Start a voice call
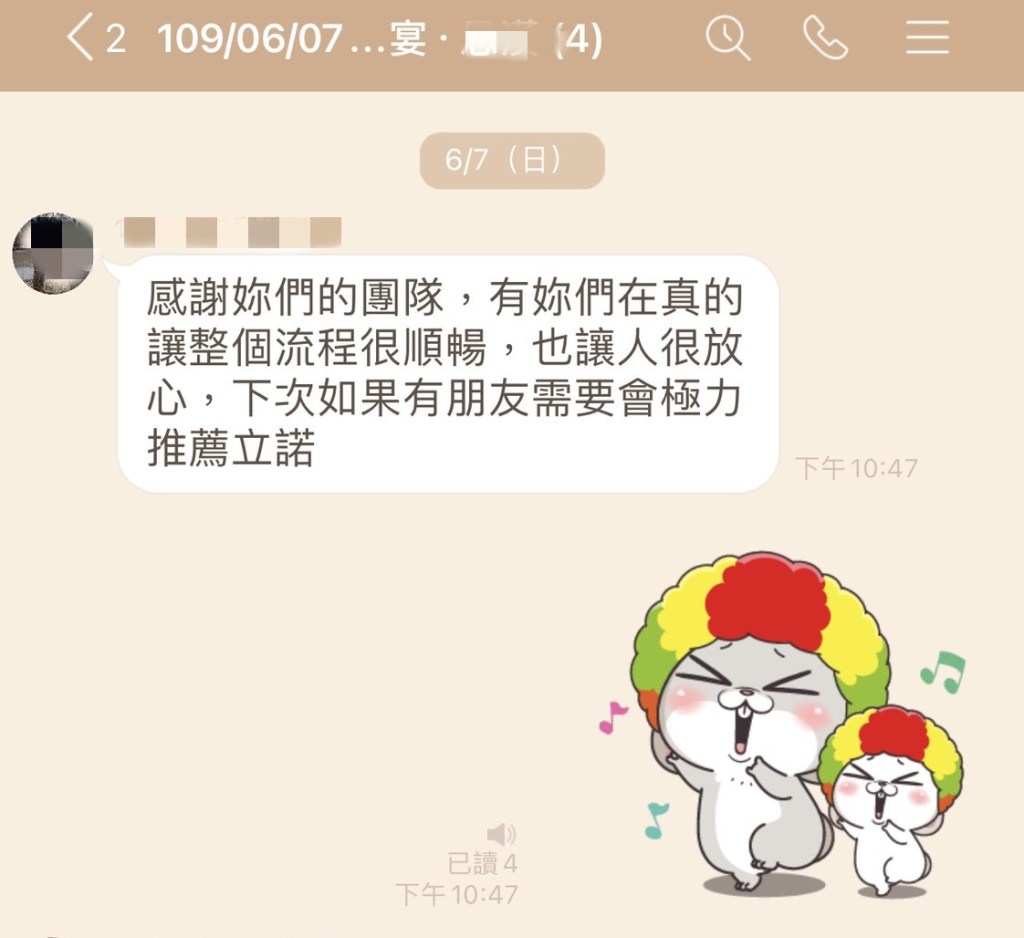 point(825,40)
